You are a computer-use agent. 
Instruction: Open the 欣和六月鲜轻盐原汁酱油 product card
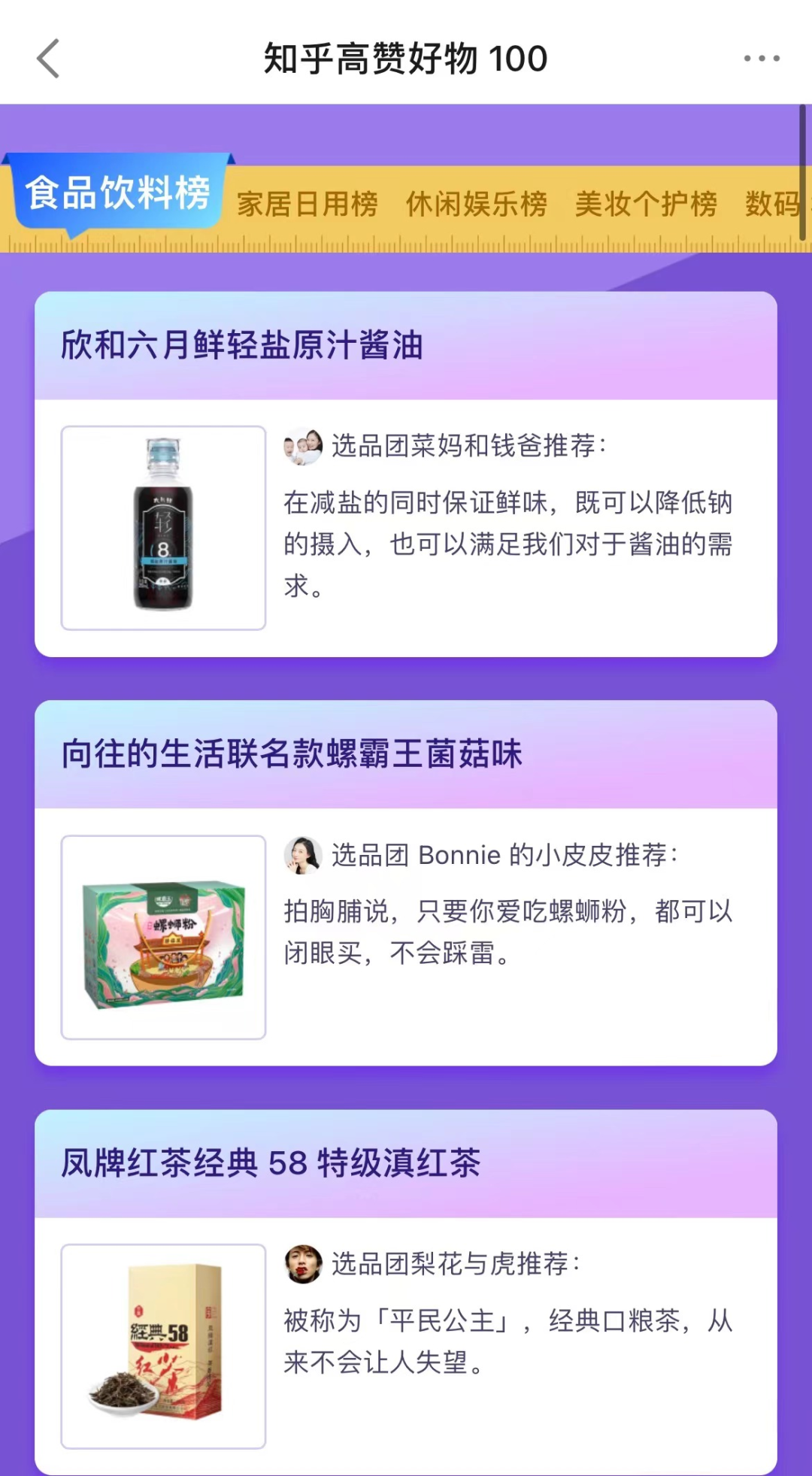tap(406, 474)
